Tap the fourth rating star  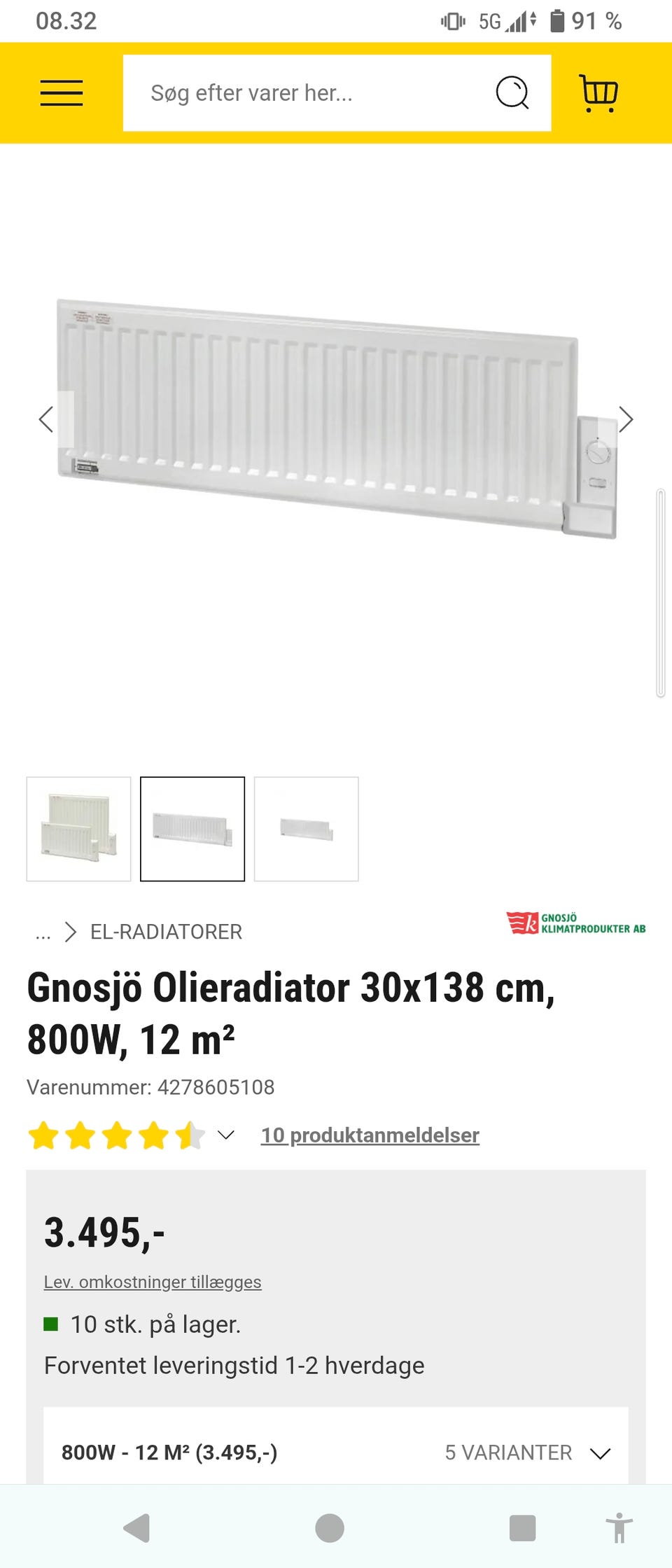point(153,1134)
